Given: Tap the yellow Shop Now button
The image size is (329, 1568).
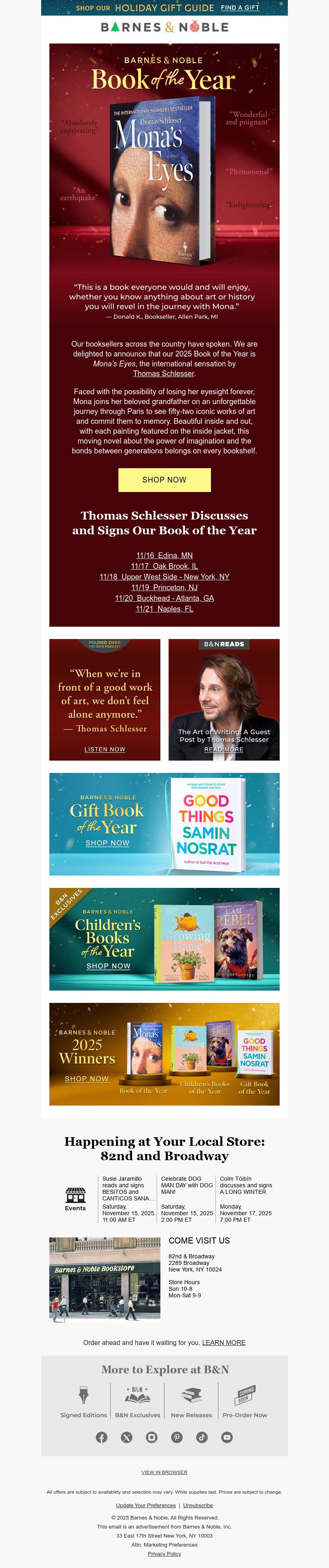Looking at the screenshot, I should [x=164, y=480].
